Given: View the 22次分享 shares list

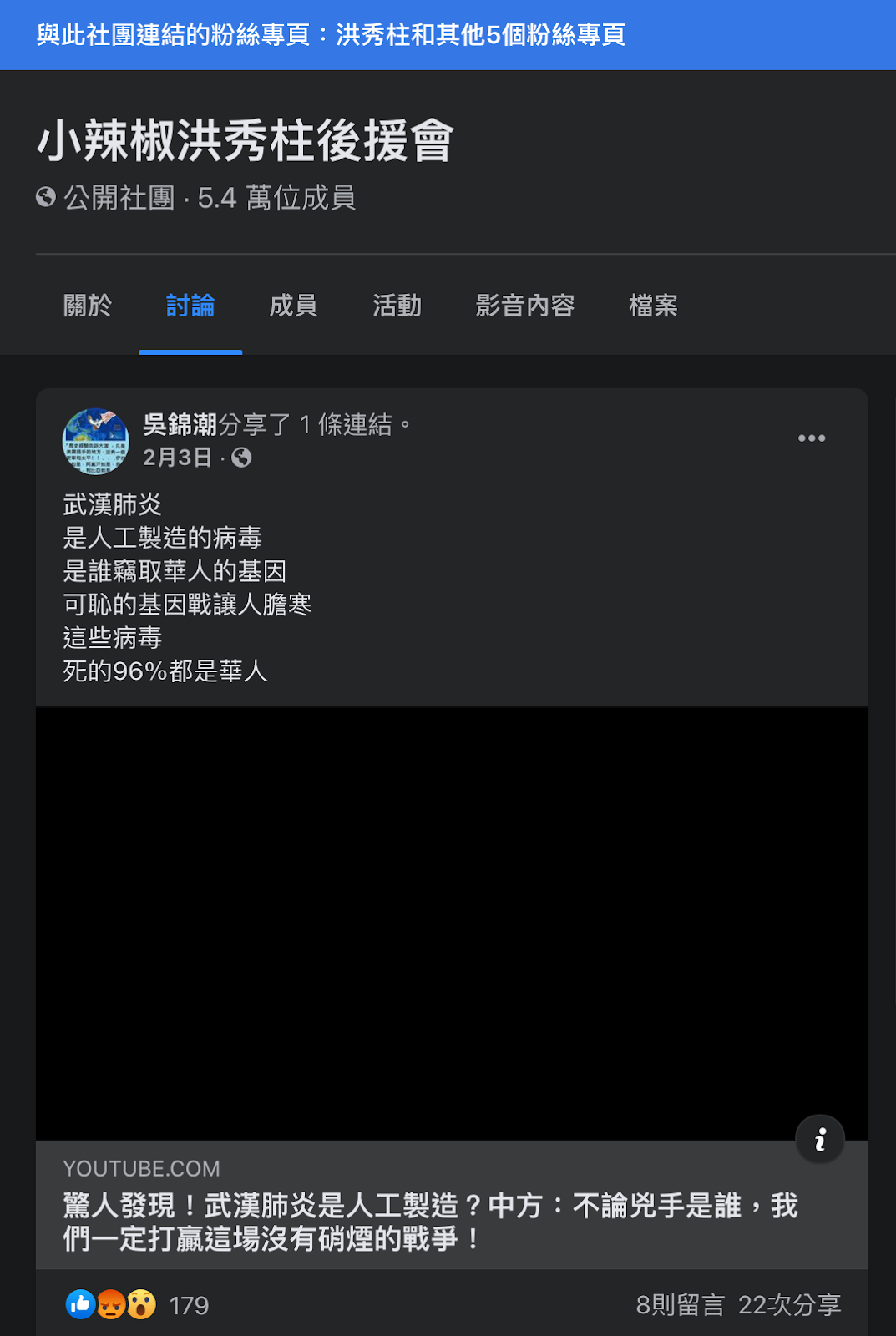Looking at the screenshot, I should [x=789, y=1305].
